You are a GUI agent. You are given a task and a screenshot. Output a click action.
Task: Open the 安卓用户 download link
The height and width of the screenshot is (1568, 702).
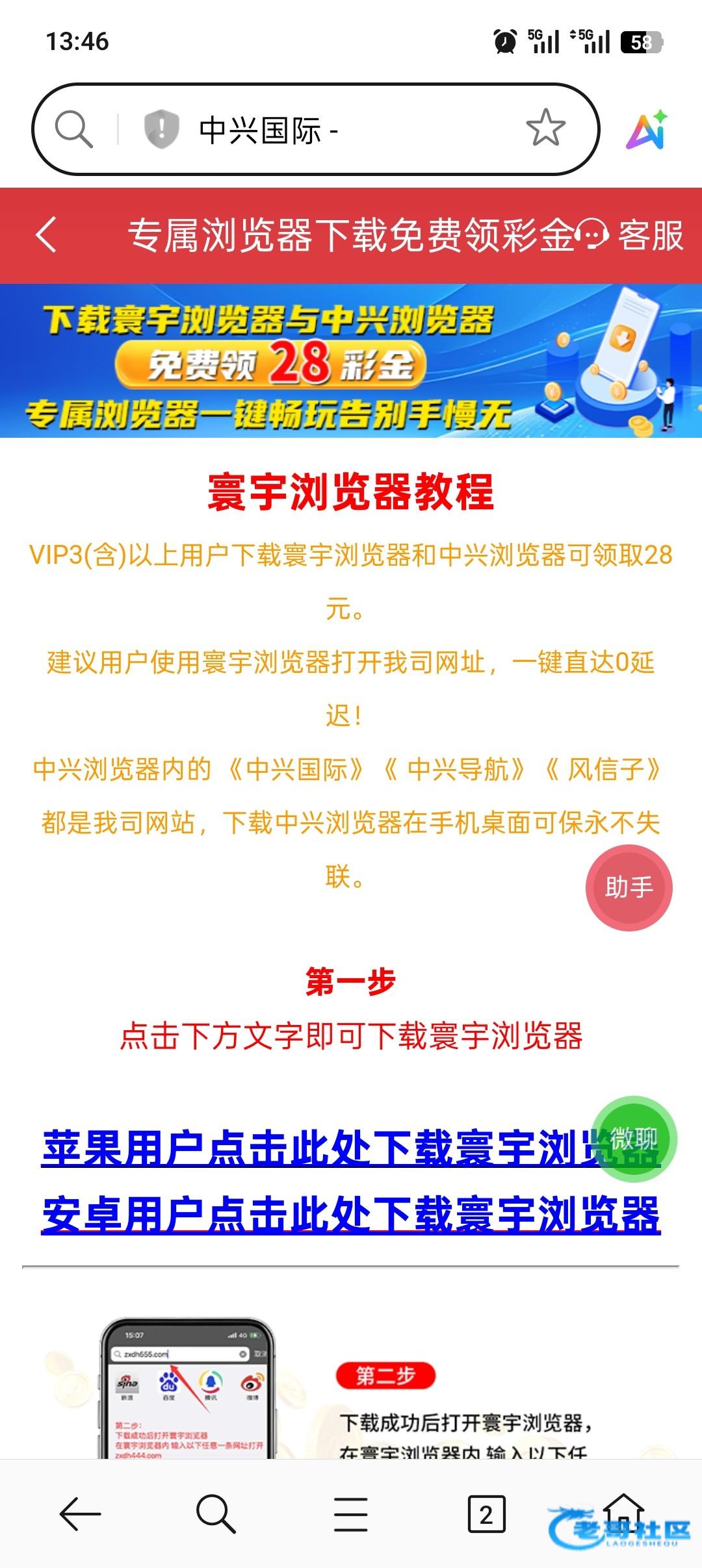pos(351,1213)
